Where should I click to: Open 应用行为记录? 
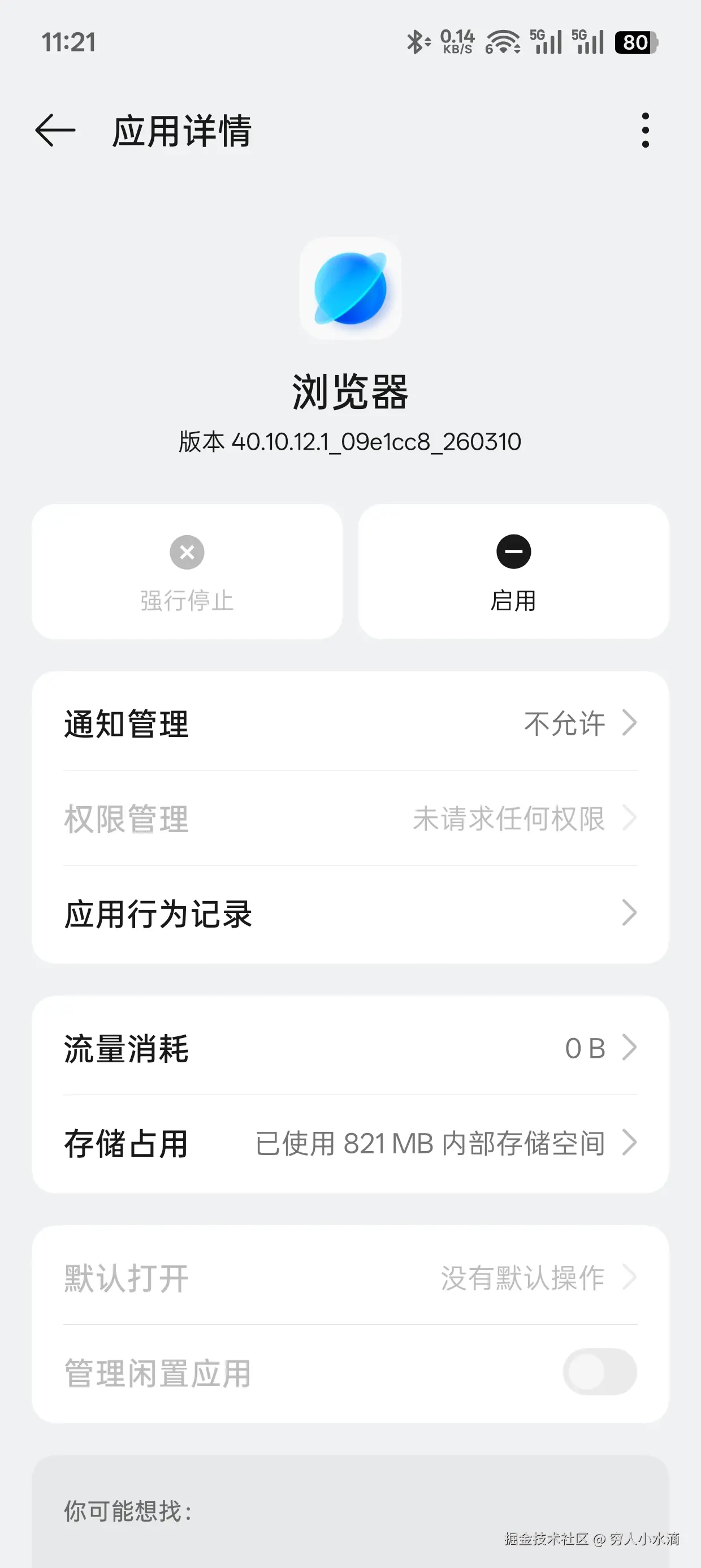350,913
